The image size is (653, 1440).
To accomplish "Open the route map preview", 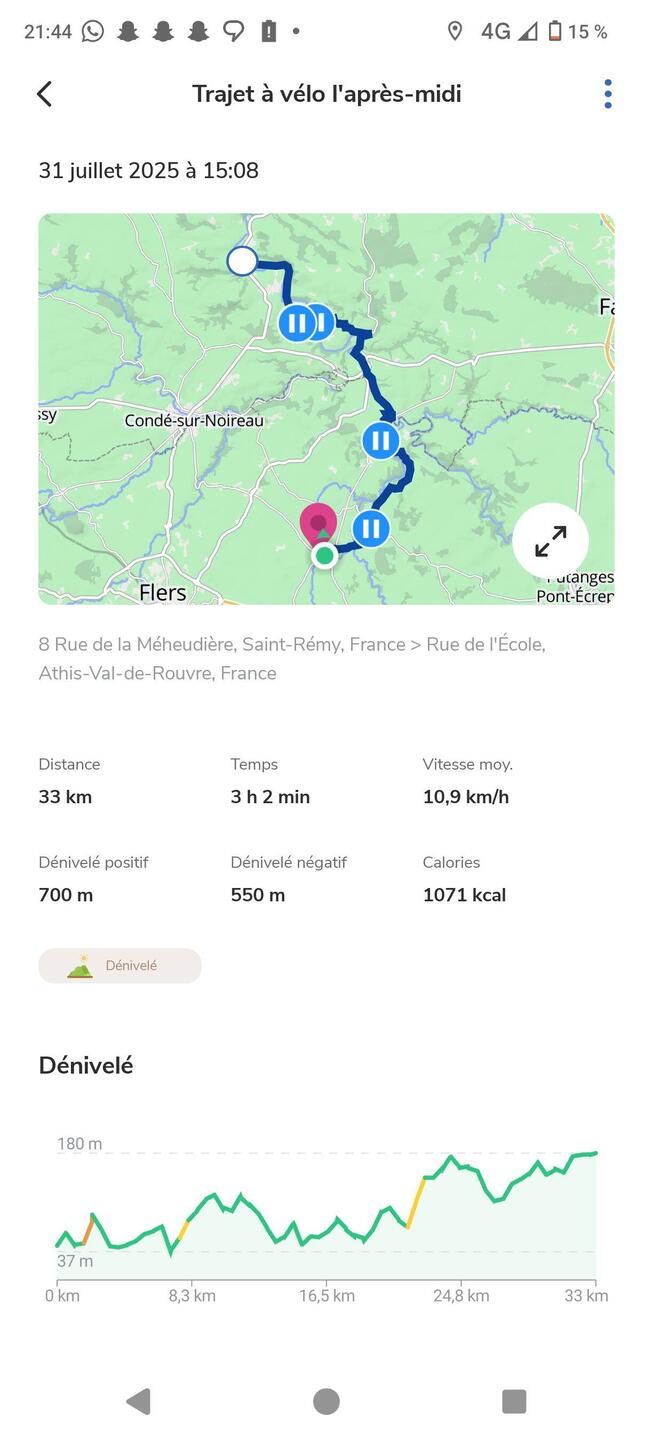I will coord(326,408).
